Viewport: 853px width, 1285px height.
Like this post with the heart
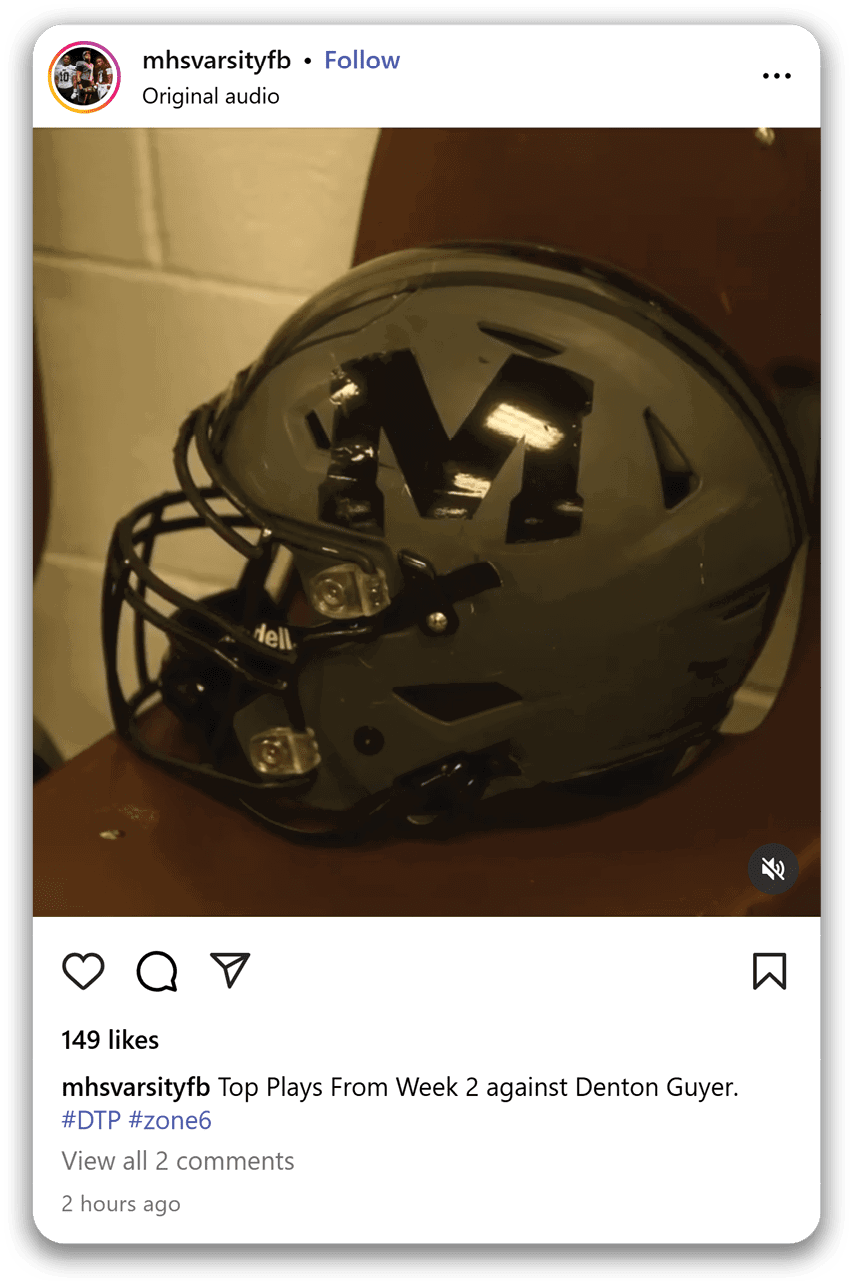[83, 971]
